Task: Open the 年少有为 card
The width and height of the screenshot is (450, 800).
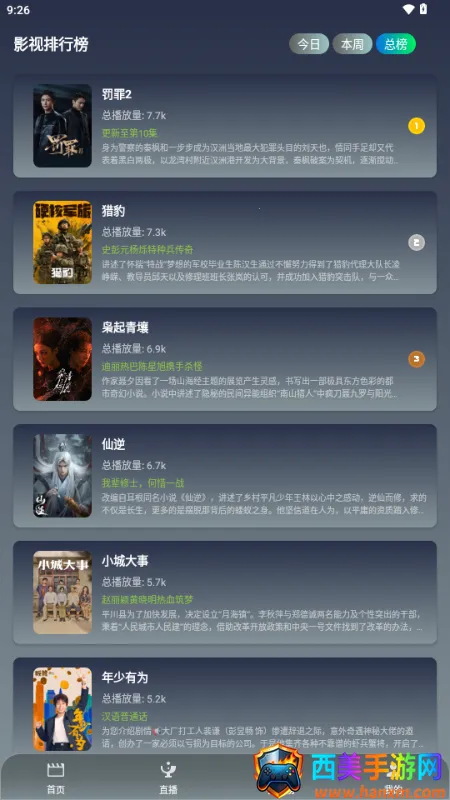Action: point(225,706)
